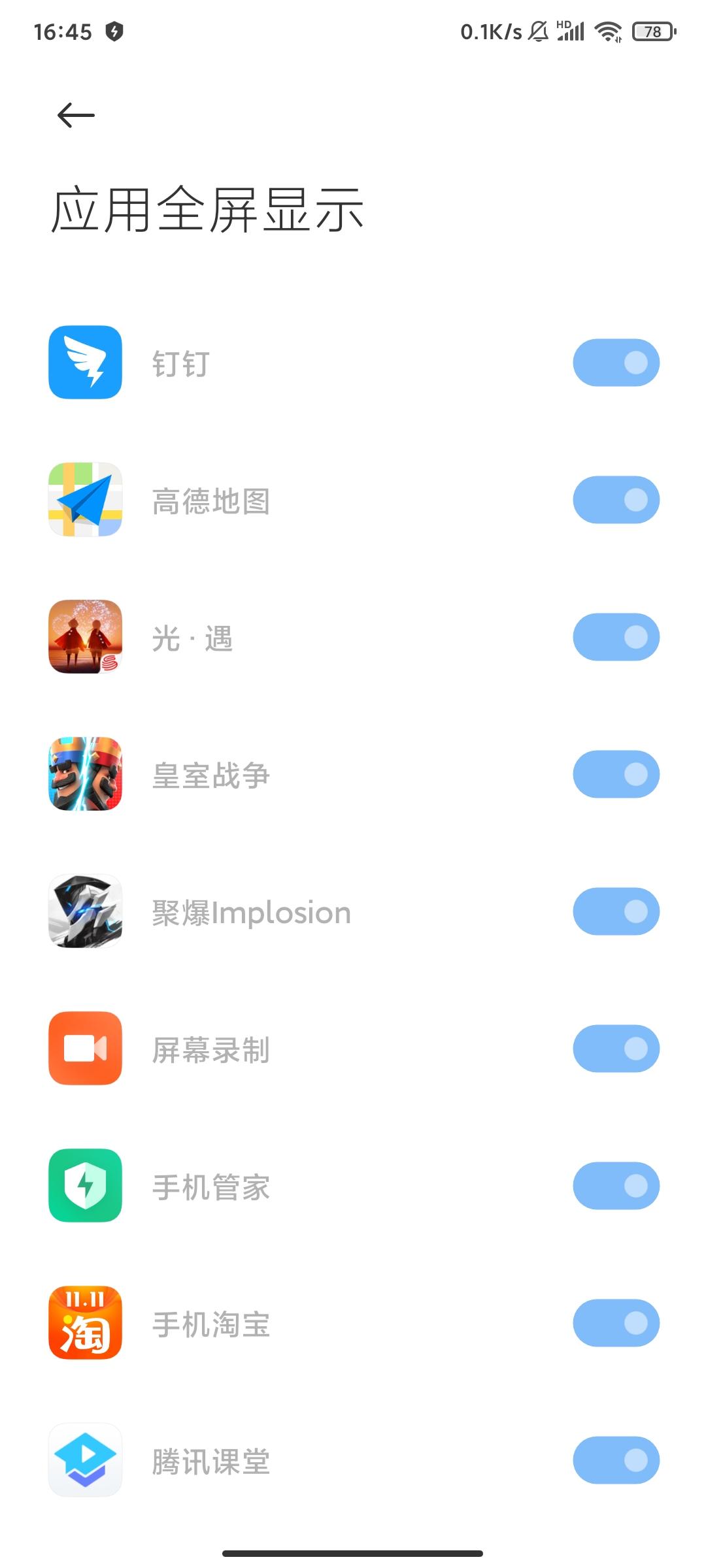
Task: Switch off 高德地图 full screen toggle
Action: 616,500
